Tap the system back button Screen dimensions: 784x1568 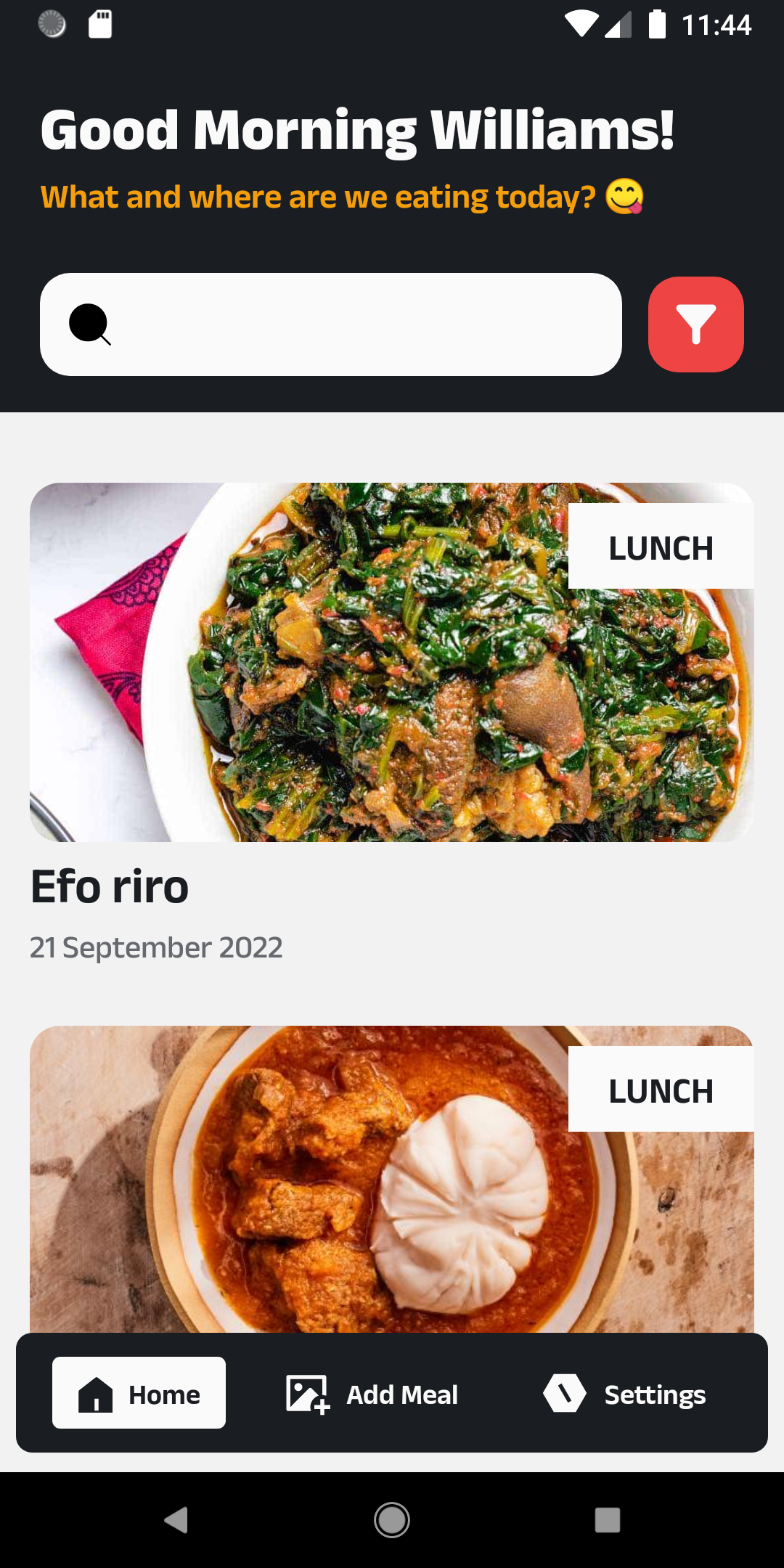tap(176, 1520)
